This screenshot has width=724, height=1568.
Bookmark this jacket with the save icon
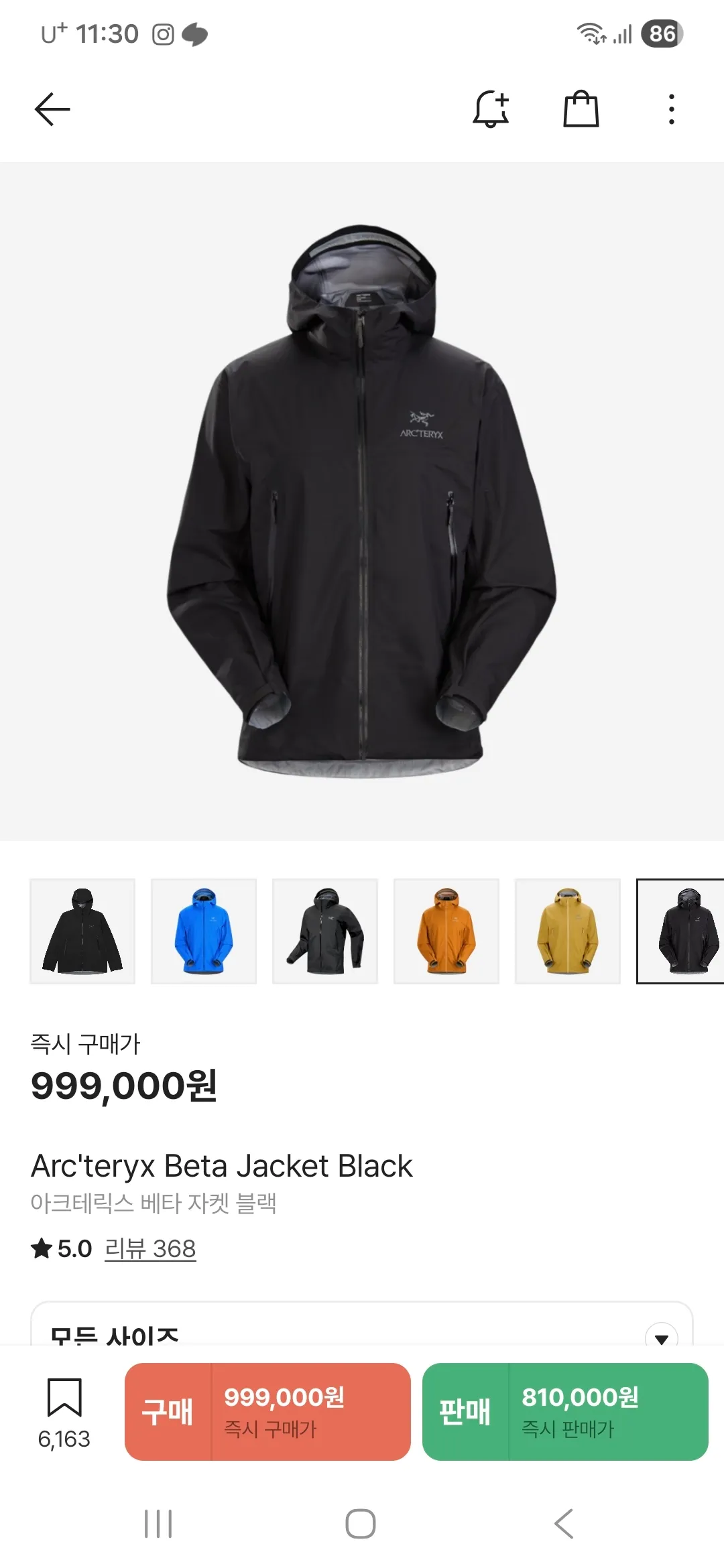(x=64, y=1398)
